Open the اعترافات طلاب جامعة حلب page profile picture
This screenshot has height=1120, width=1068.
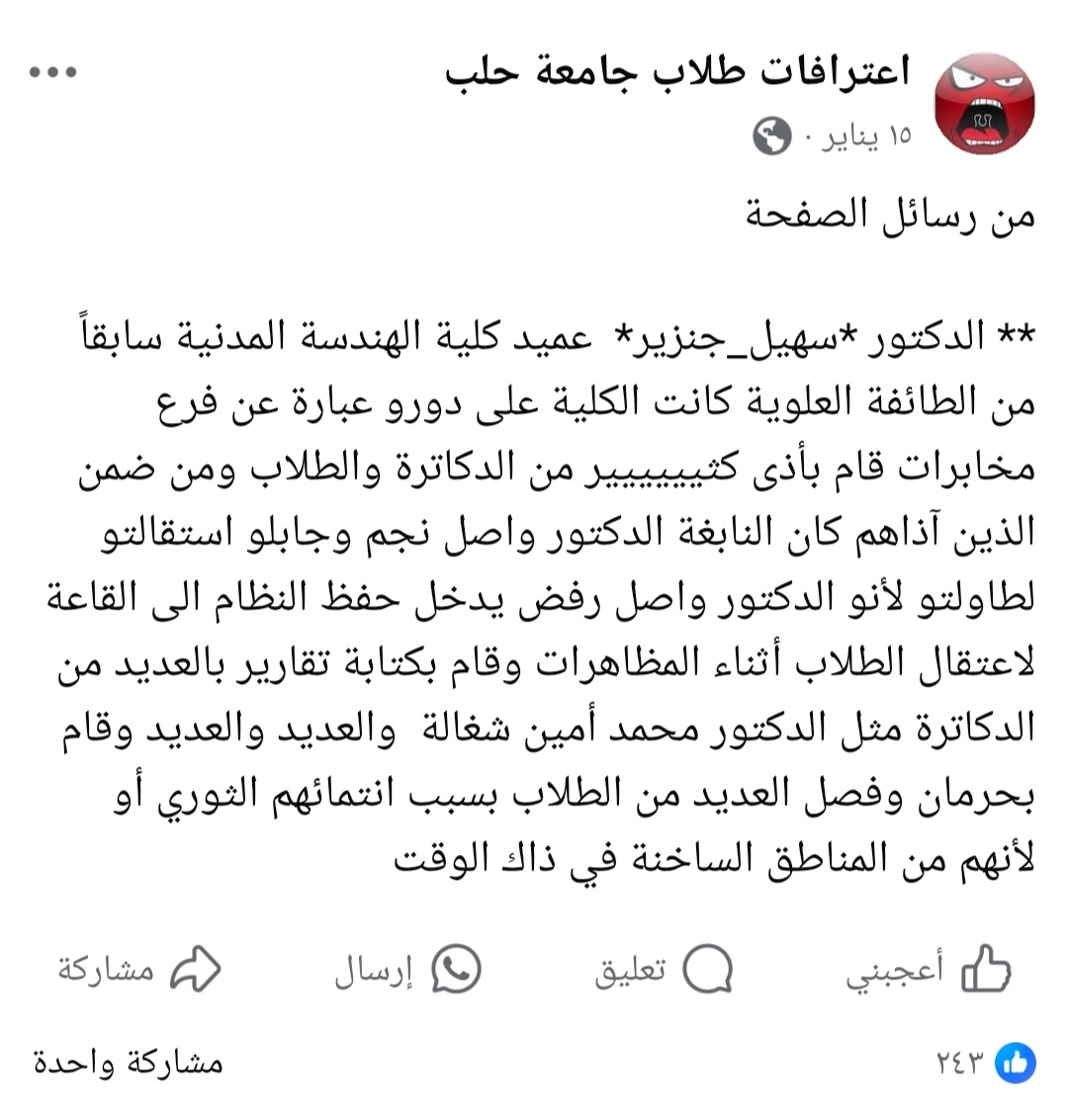[984, 105]
